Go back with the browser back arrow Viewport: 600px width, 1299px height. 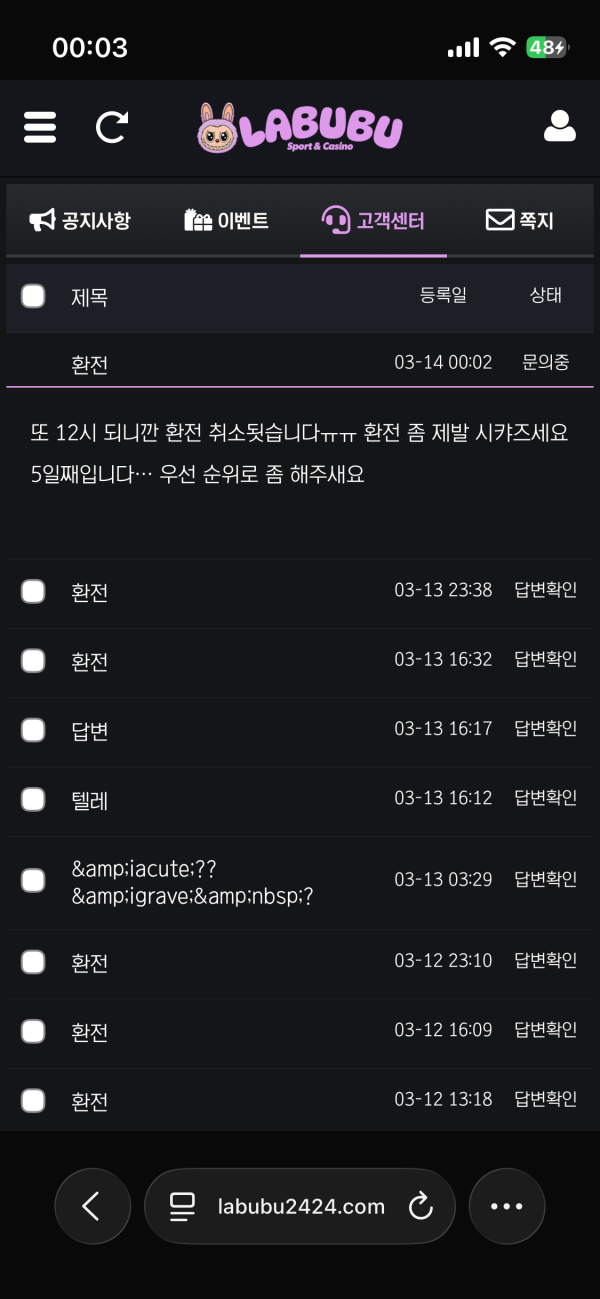pyautogui.click(x=92, y=1206)
